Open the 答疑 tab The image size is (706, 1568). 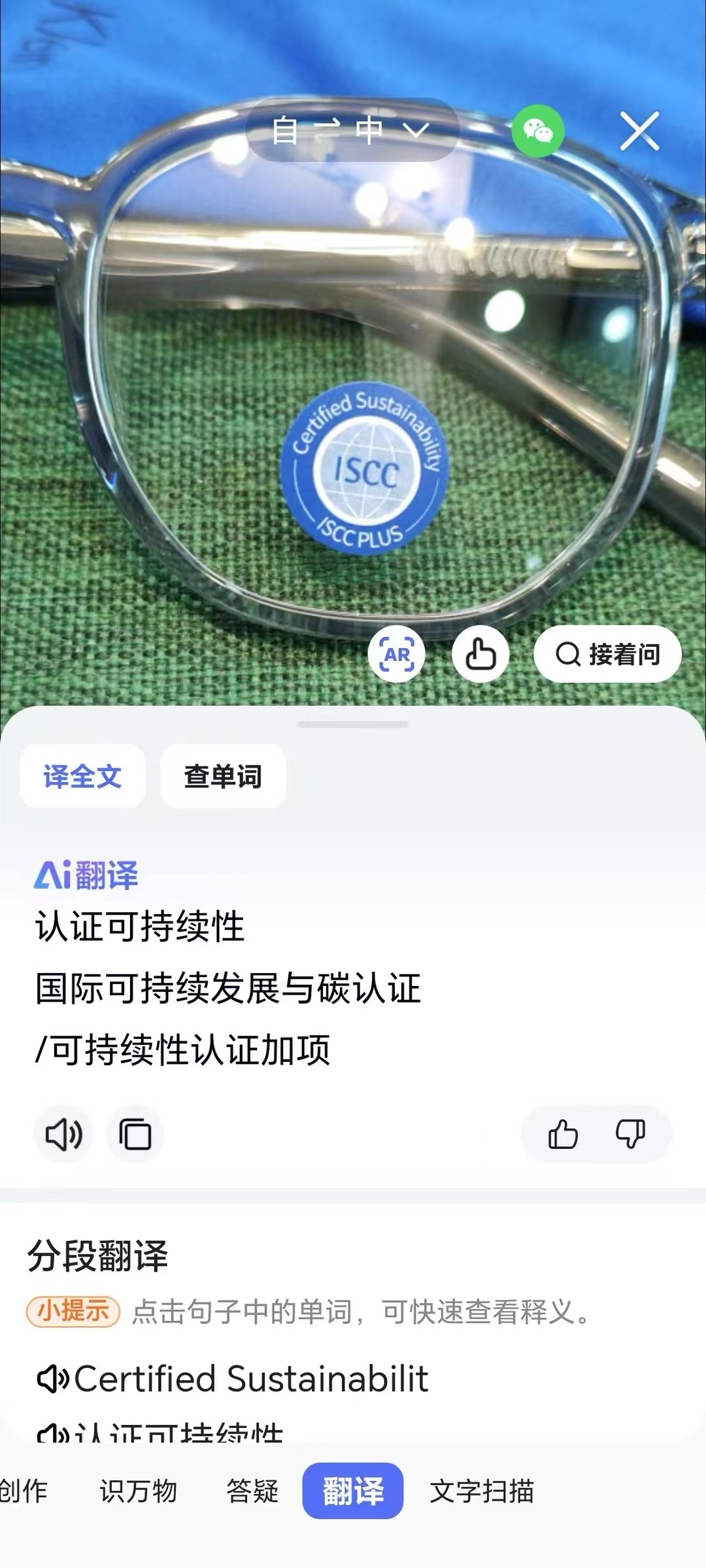252,1491
